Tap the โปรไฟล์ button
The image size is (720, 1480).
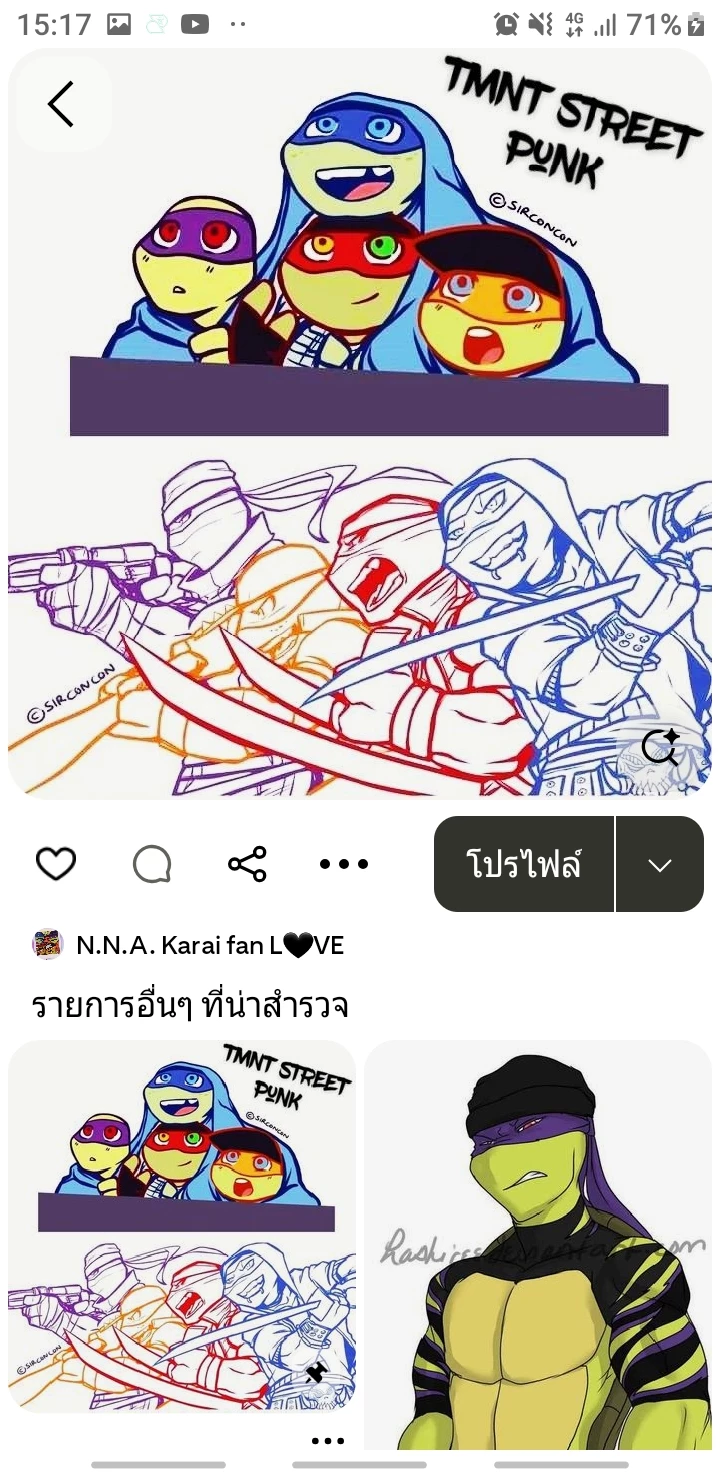pos(524,864)
